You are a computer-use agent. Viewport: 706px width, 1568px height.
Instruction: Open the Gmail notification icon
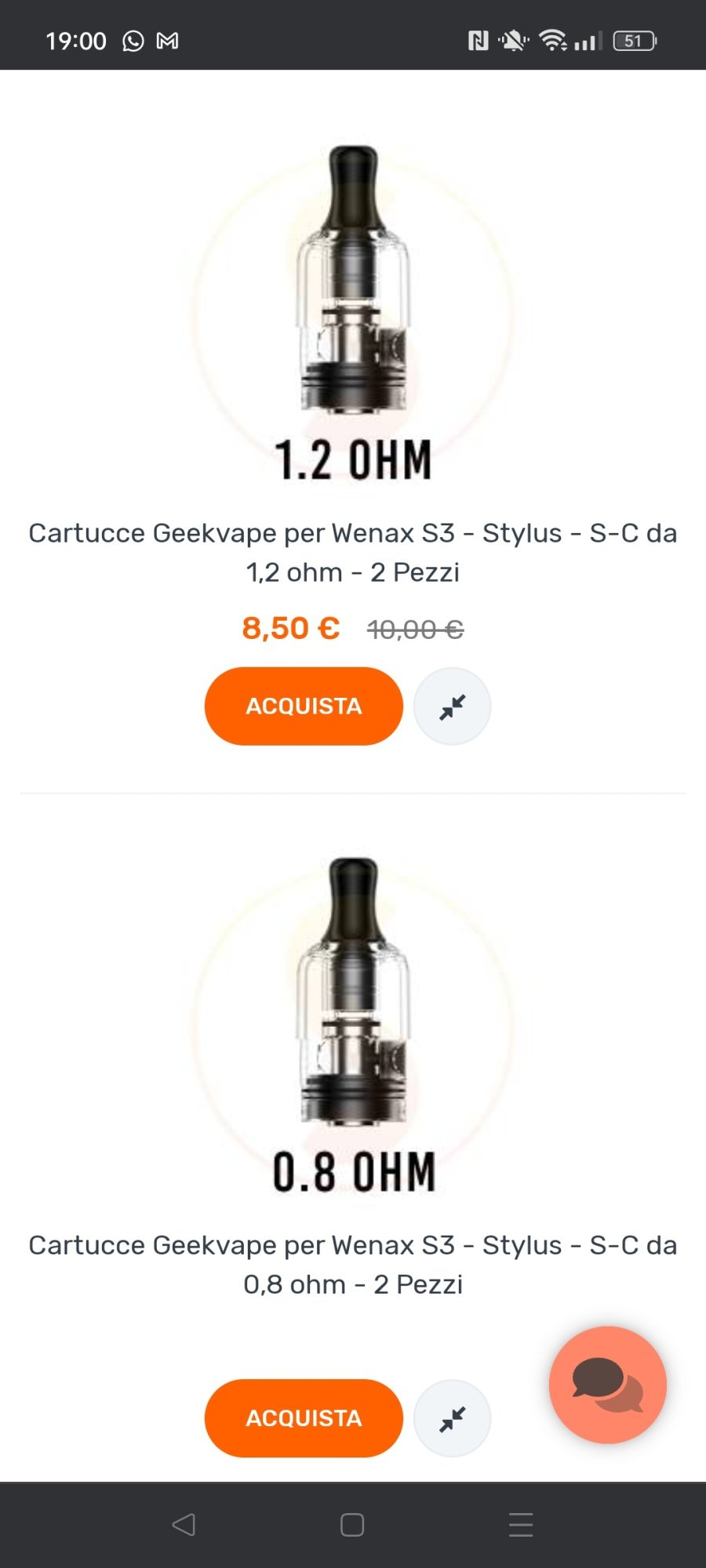coord(167,40)
